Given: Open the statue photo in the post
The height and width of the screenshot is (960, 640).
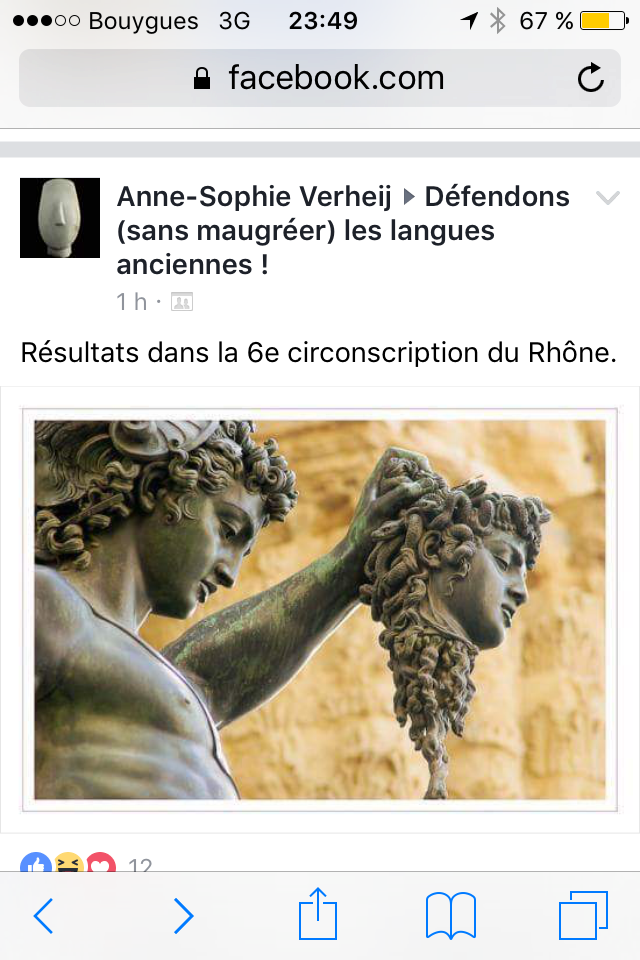Looking at the screenshot, I should point(320,610).
